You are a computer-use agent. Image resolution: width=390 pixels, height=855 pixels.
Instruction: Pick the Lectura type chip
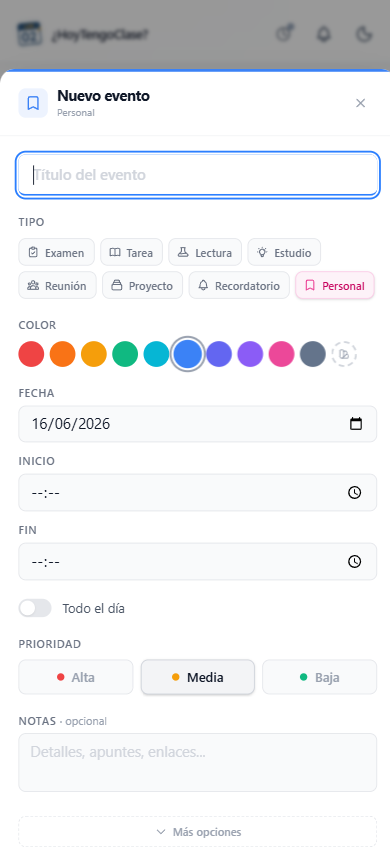(x=205, y=252)
